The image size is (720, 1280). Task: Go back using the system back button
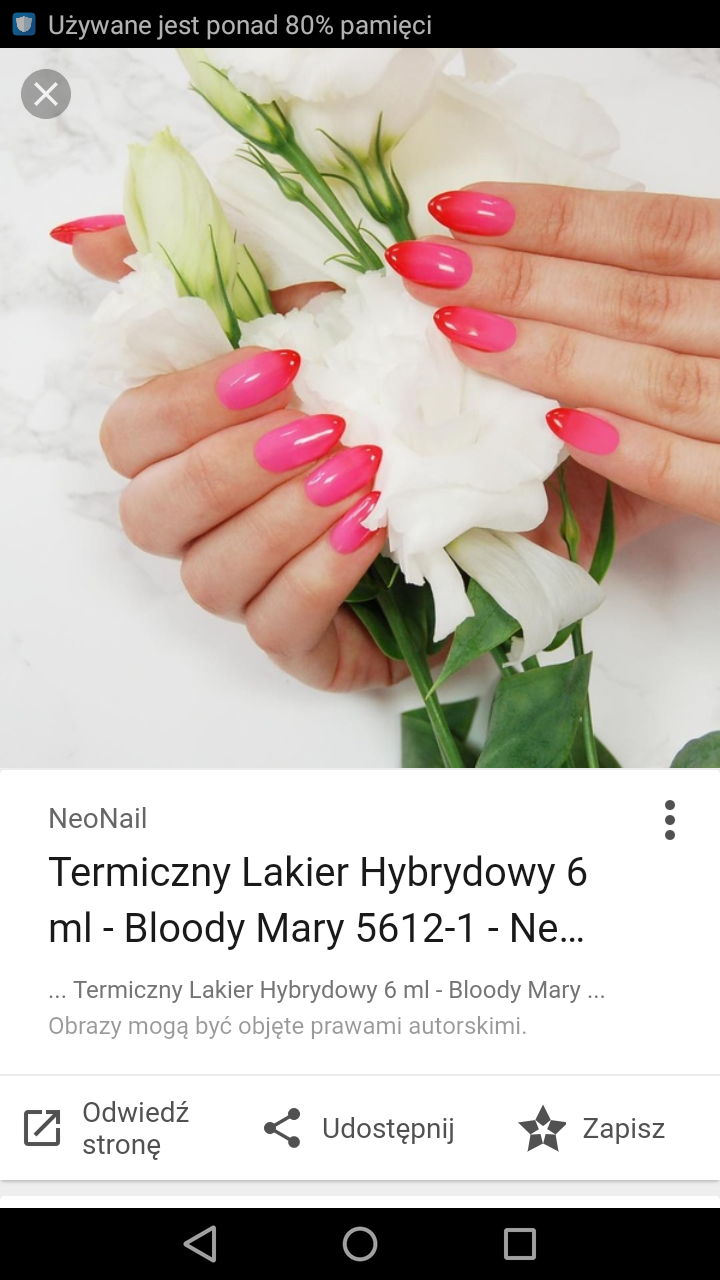(200, 1244)
